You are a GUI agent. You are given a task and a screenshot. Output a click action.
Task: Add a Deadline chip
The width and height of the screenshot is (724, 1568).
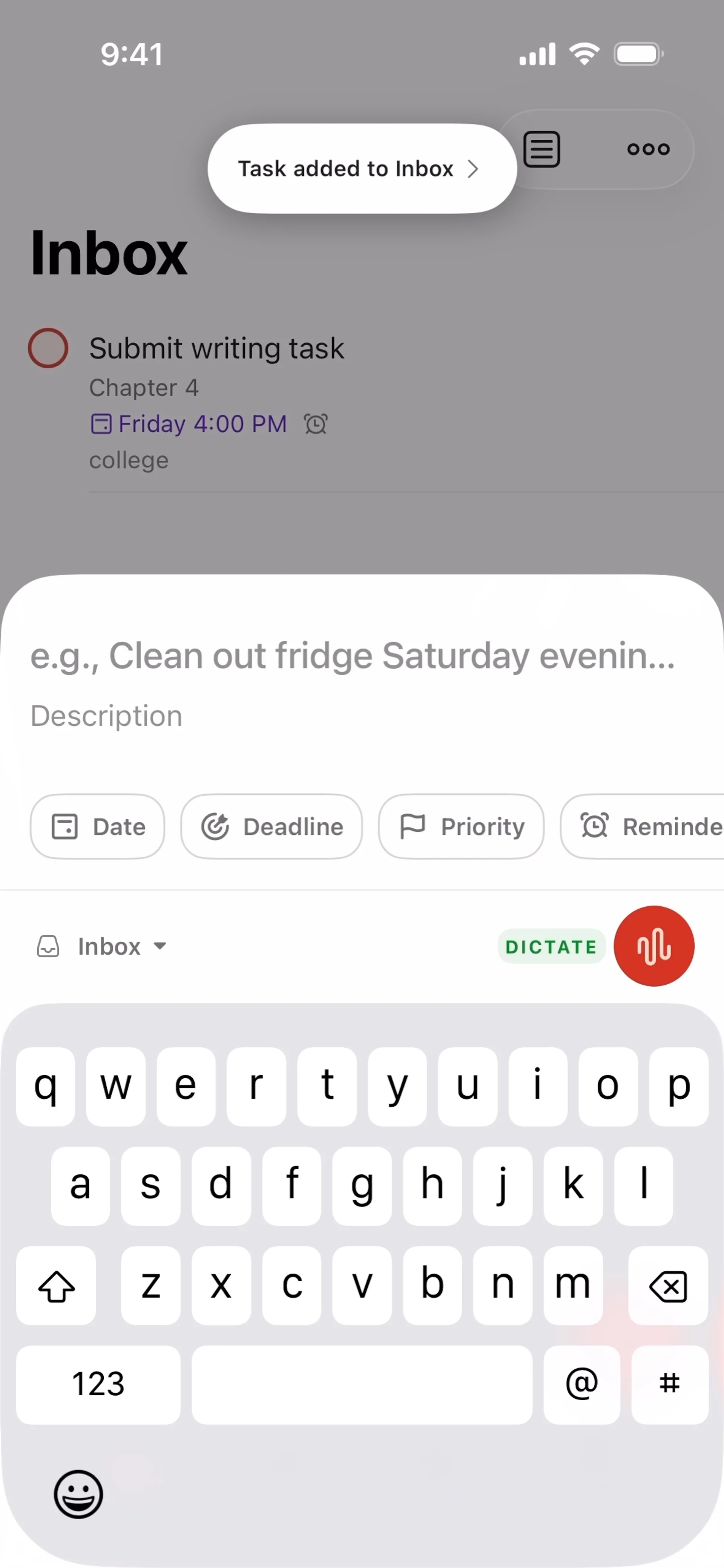(271, 827)
